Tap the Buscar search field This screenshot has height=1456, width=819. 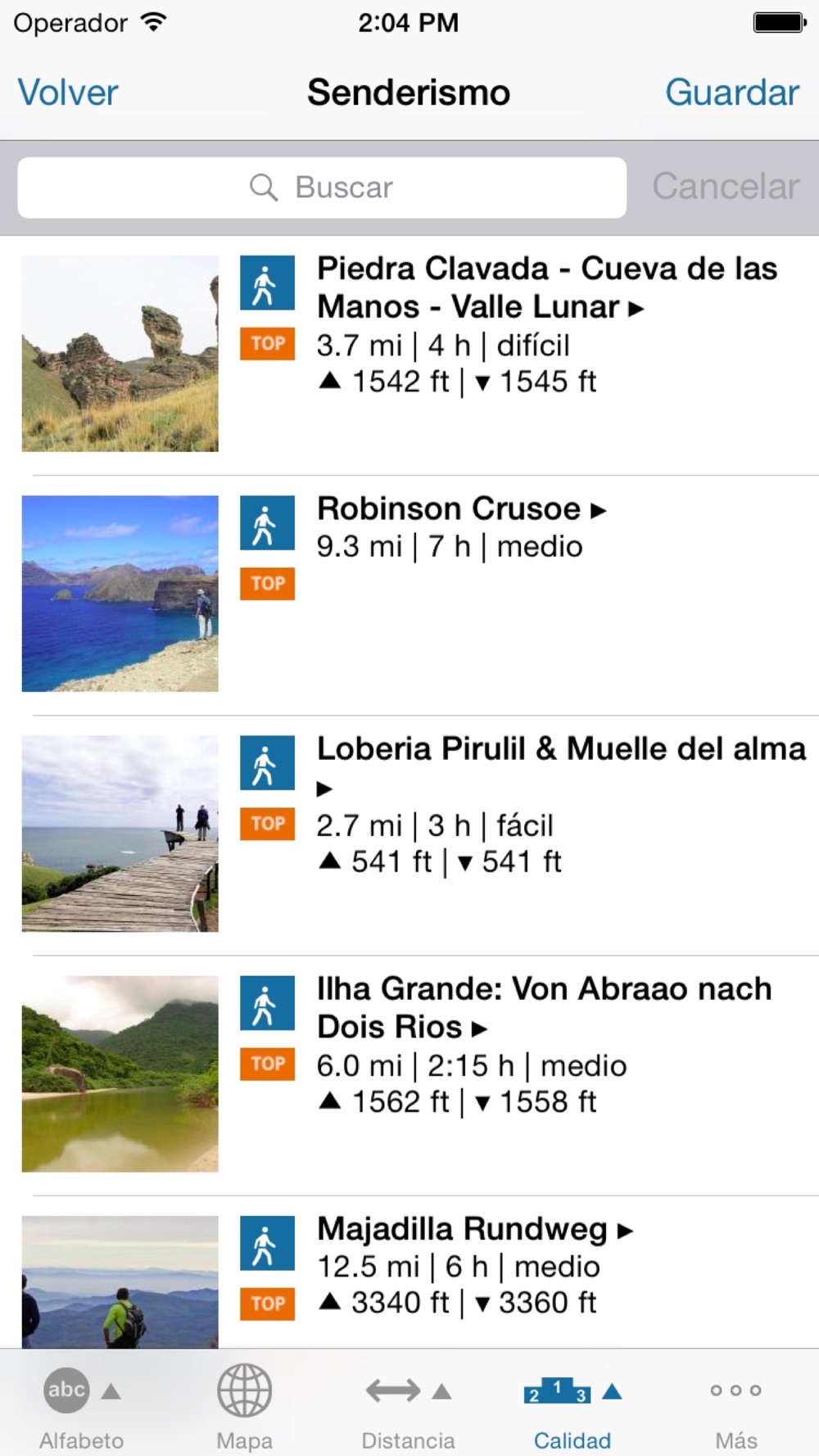(x=322, y=188)
